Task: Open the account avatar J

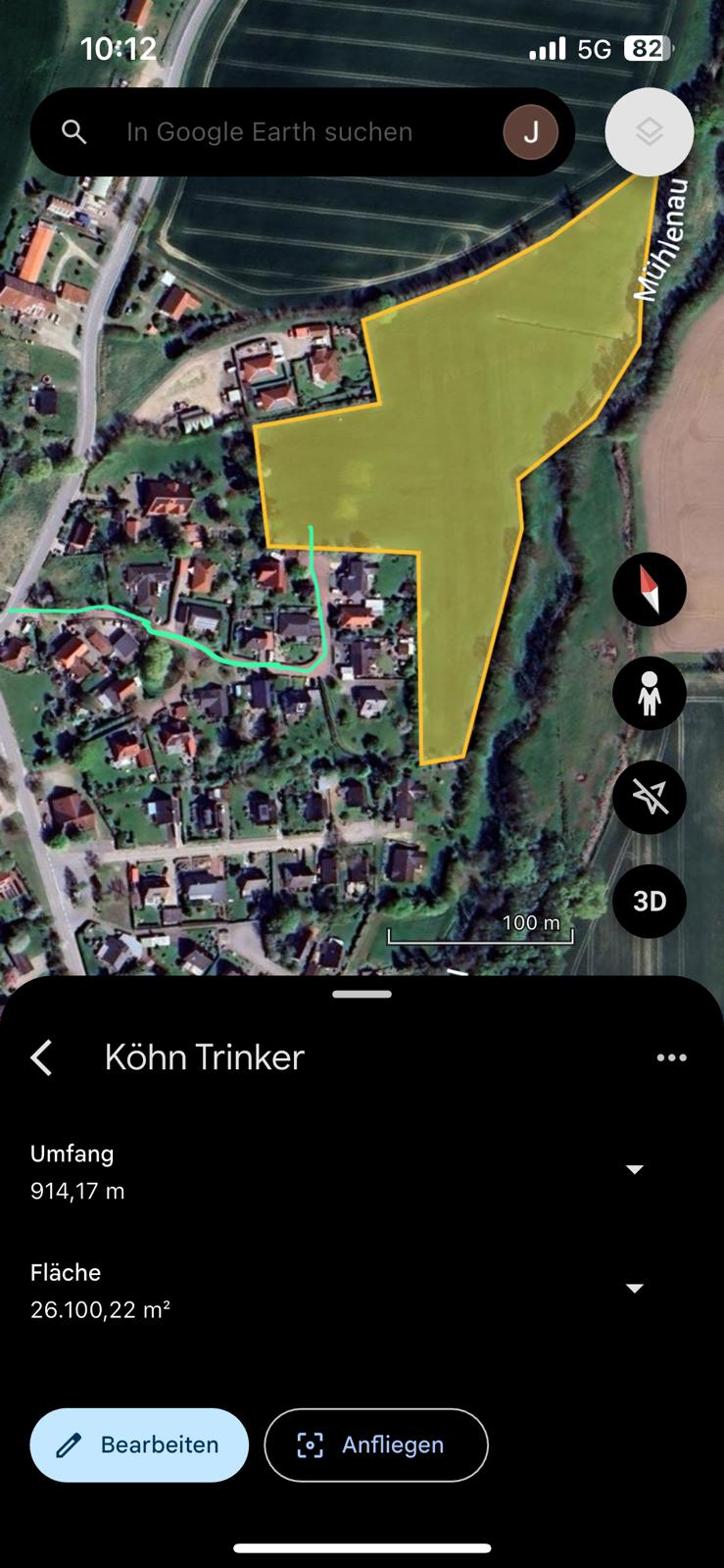Action: (531, 132)
